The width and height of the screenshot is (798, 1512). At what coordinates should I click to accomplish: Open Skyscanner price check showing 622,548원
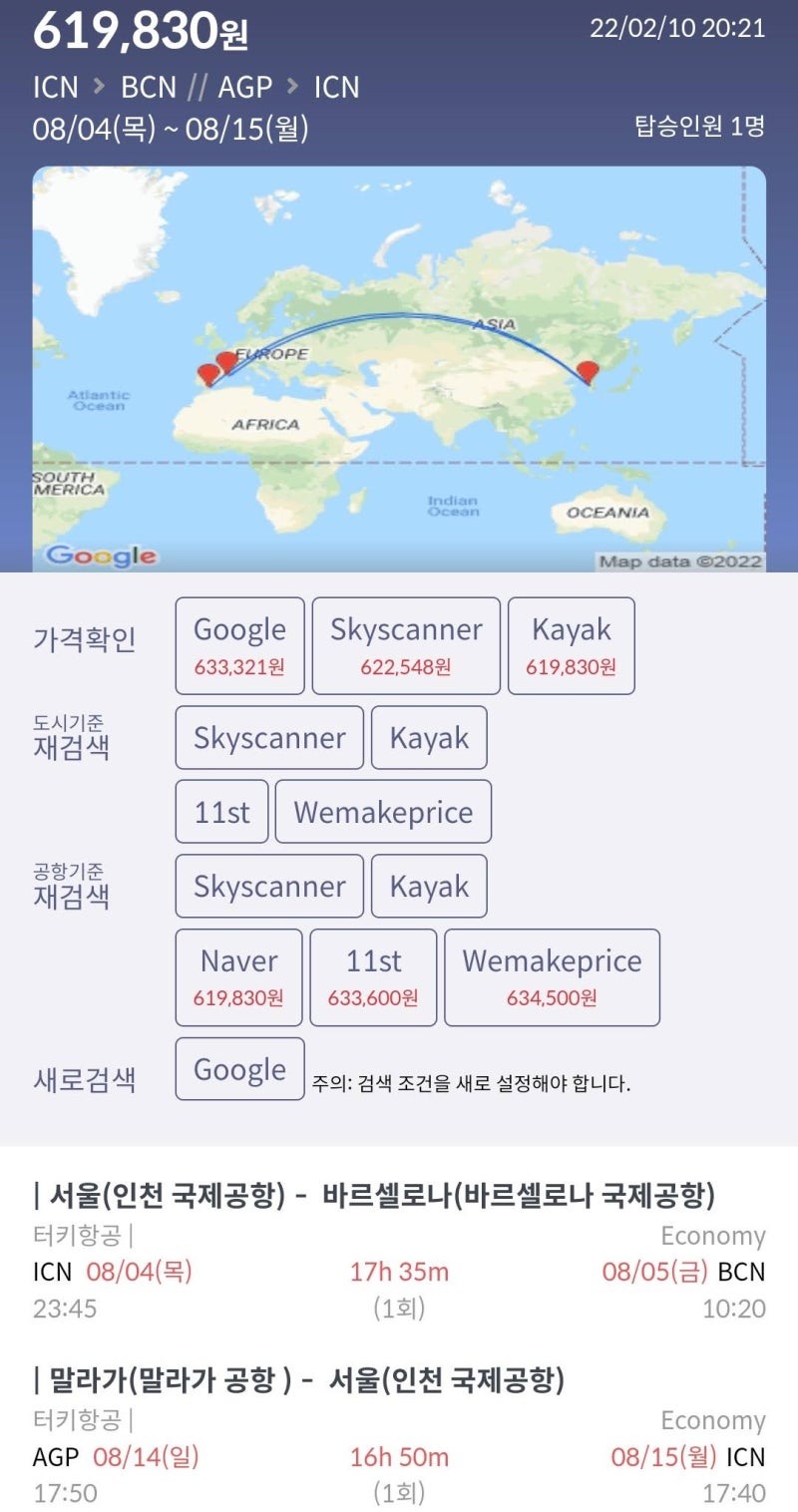(404, 643)
